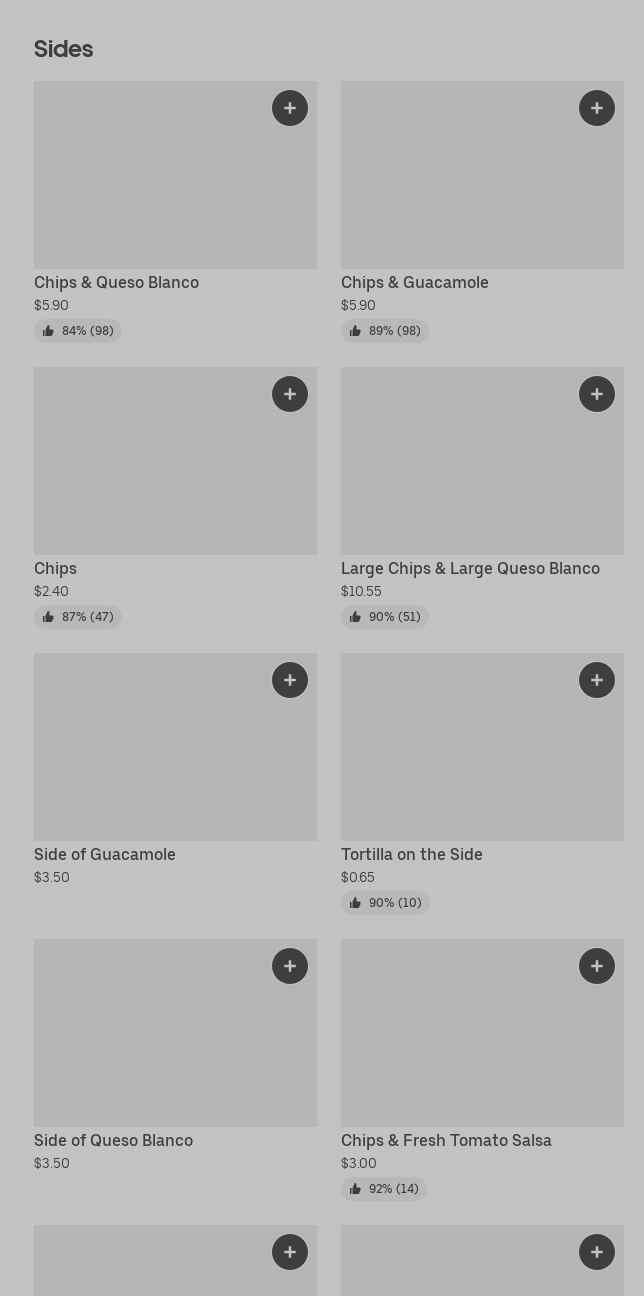Add Tortilla on the Side
644x1296 pixels.
[597, 680]
